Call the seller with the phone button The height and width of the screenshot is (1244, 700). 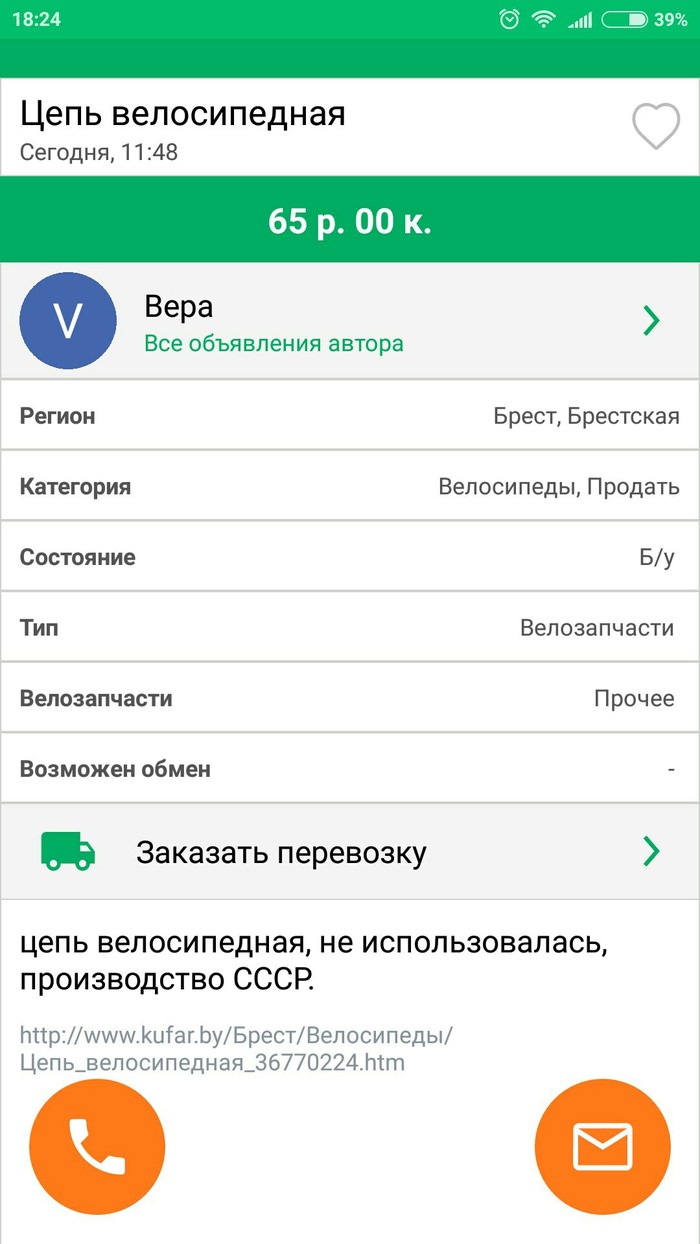97,1146
